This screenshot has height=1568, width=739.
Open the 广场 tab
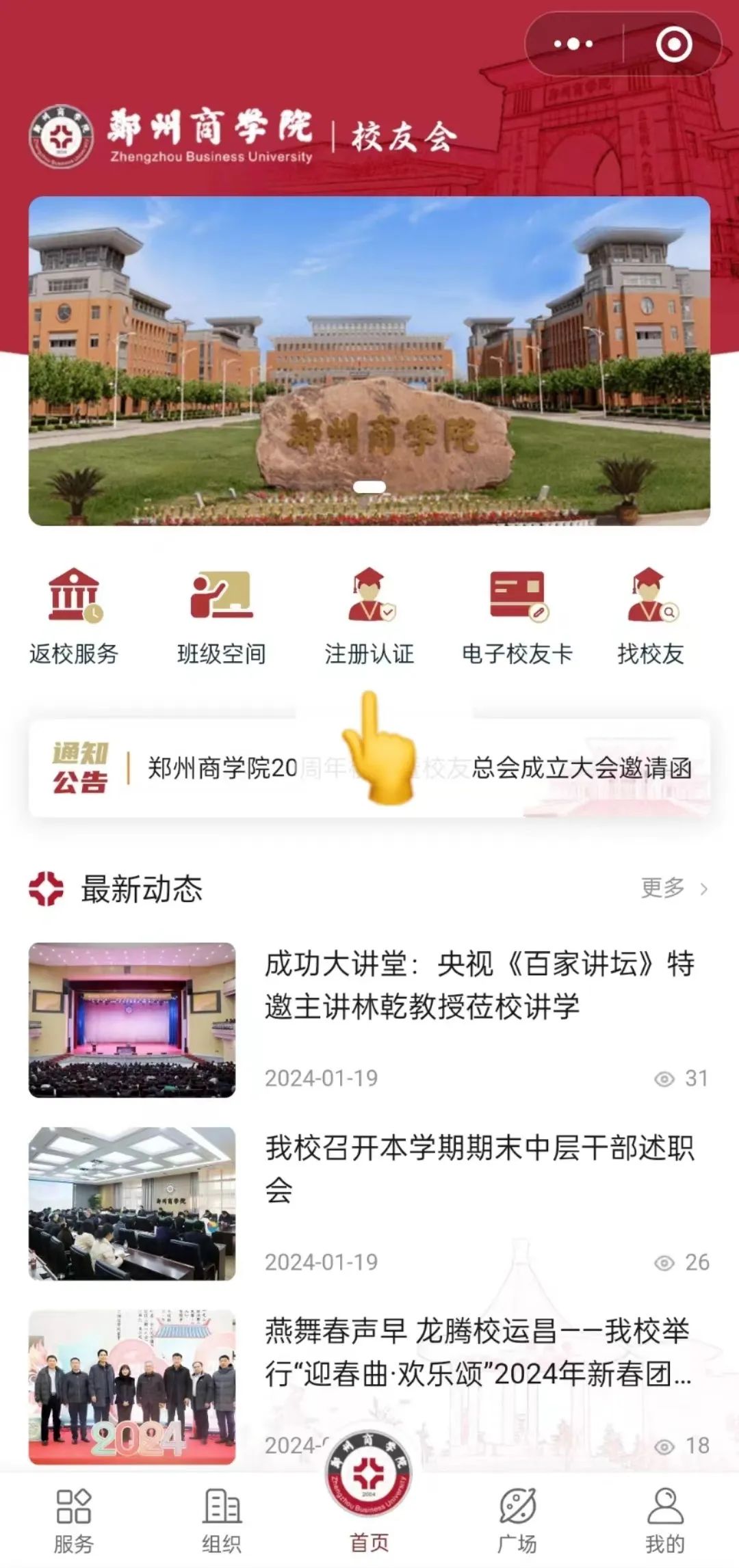click(517, 1521)
